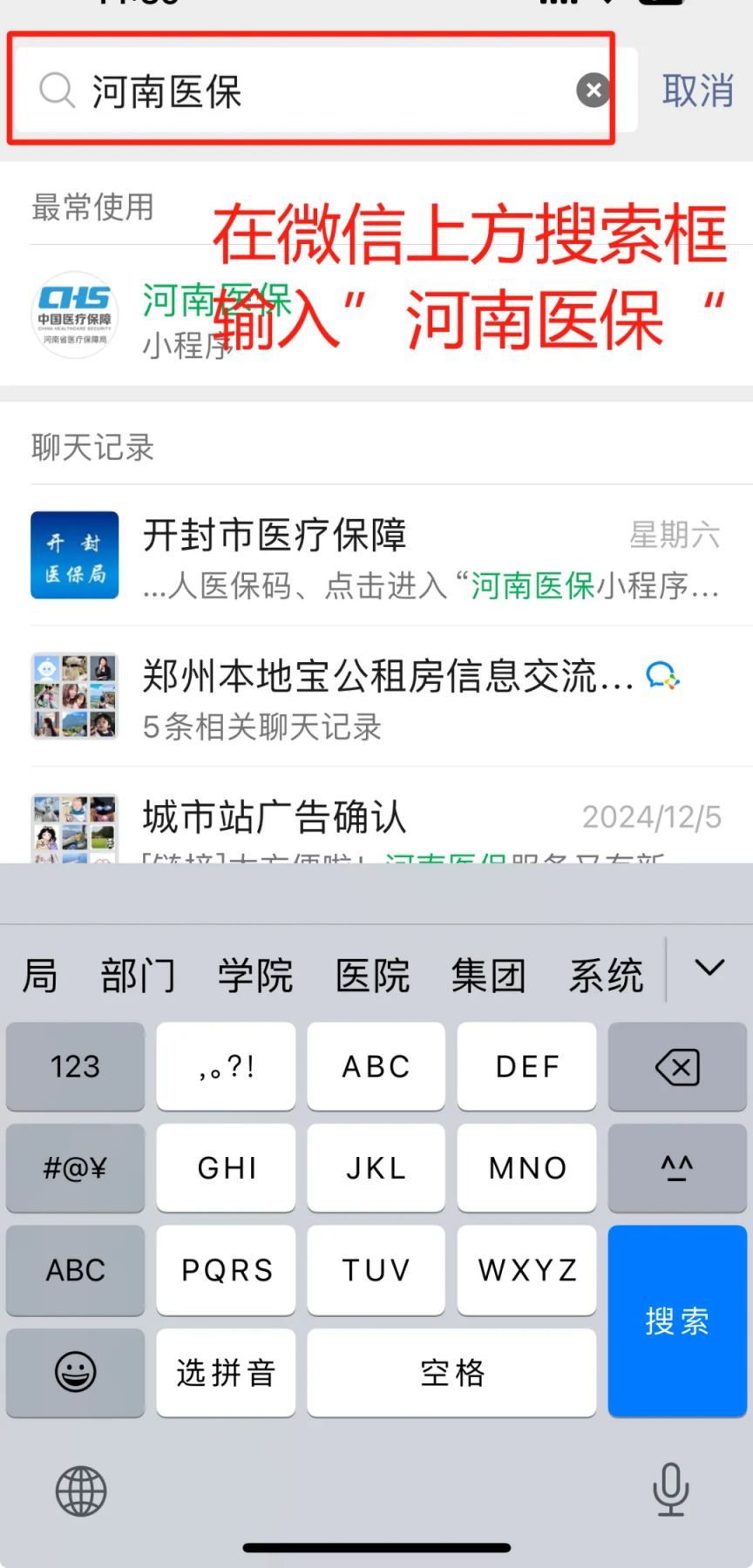Start voice dictation with the microphone
The width and height of the screenshot is (753, 1568).
click(x=670, y=1489)
